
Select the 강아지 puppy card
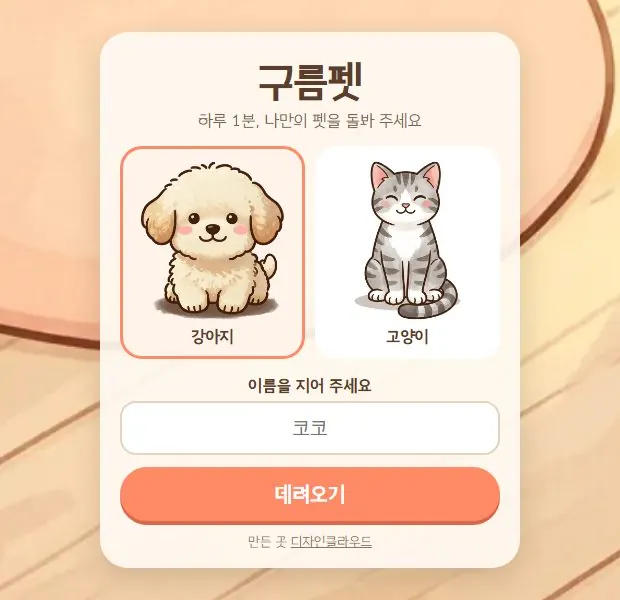(212, 252)
